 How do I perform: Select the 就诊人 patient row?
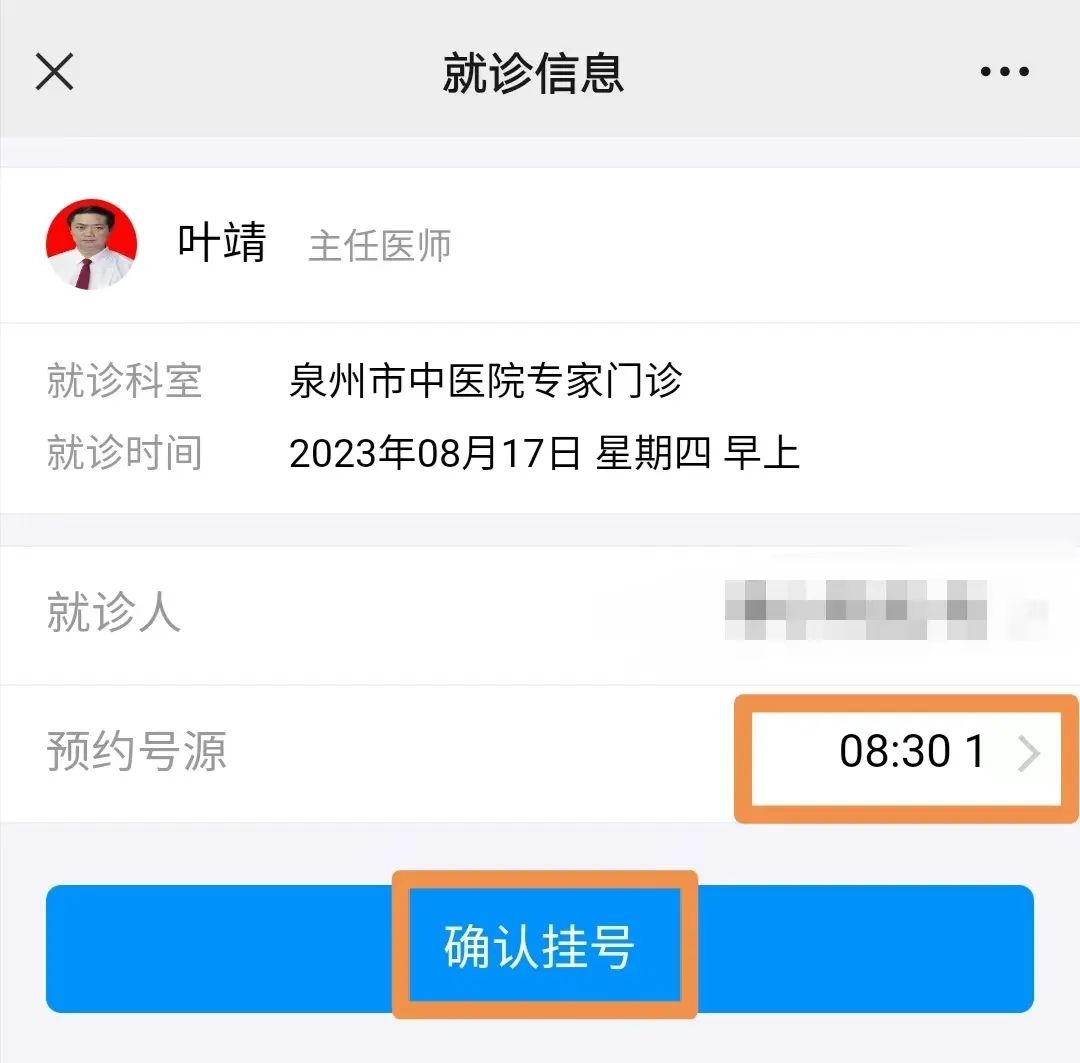point(540,614)
